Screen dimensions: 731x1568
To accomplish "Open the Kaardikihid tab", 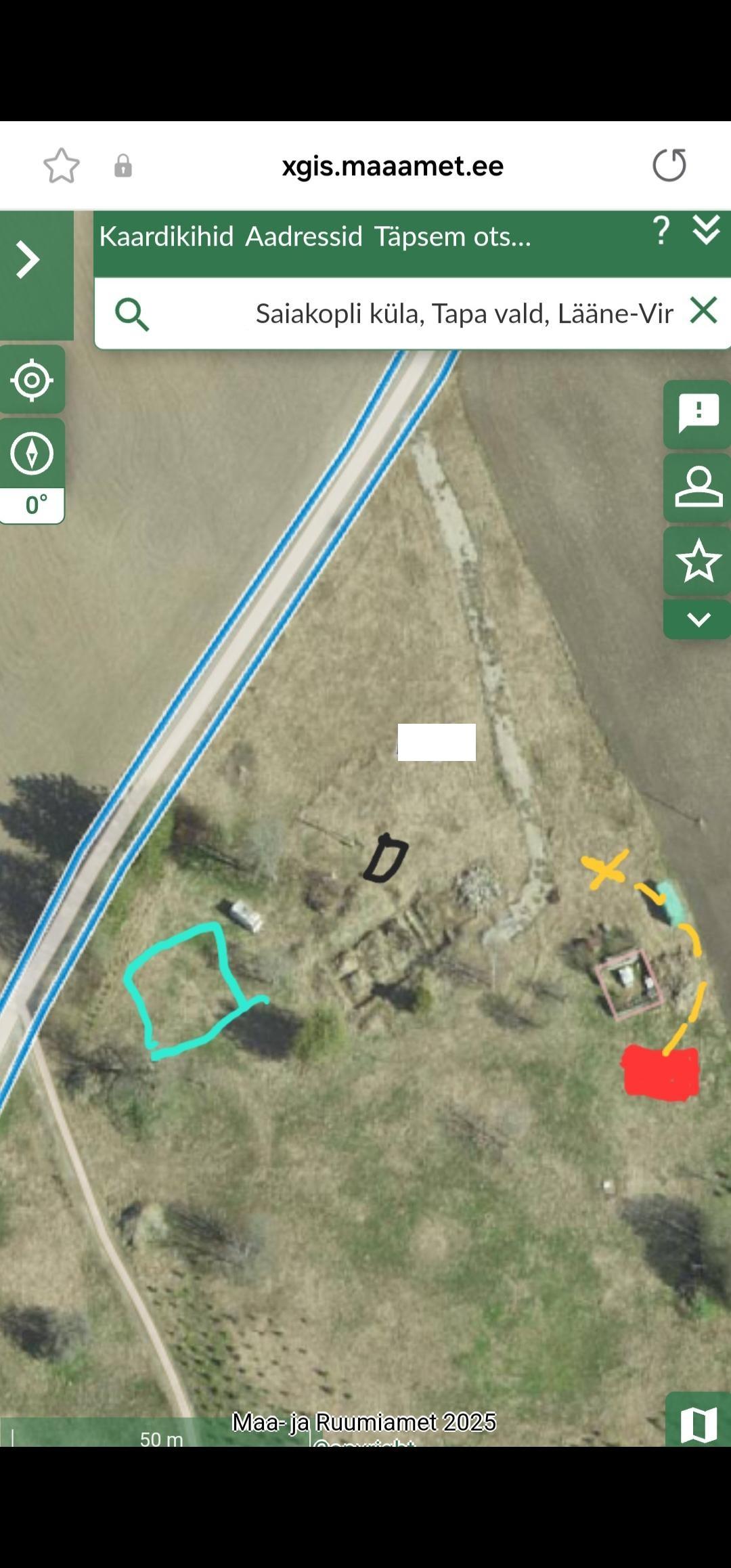I will [167, 237].
